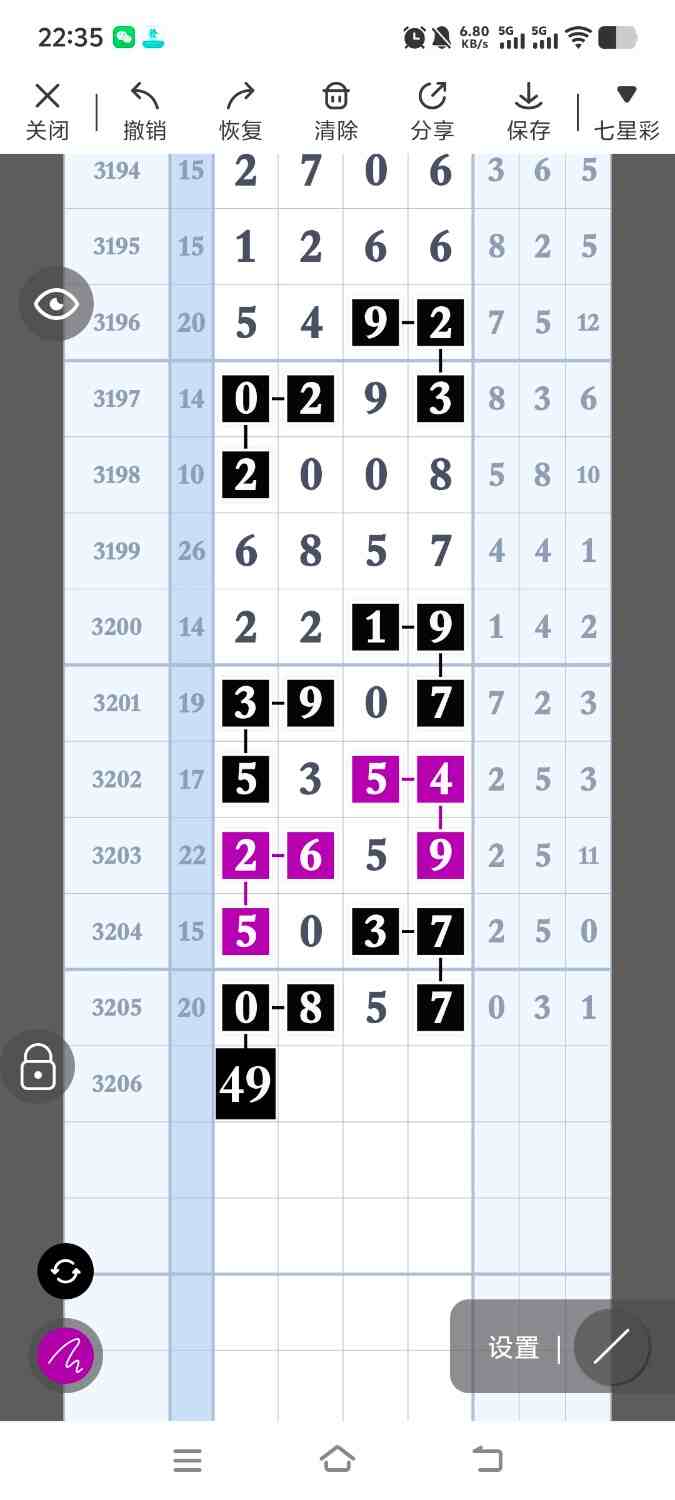Screen dimensions: 675x1500
Task: Clear all markings with 清除
Action: click(336, 111)
